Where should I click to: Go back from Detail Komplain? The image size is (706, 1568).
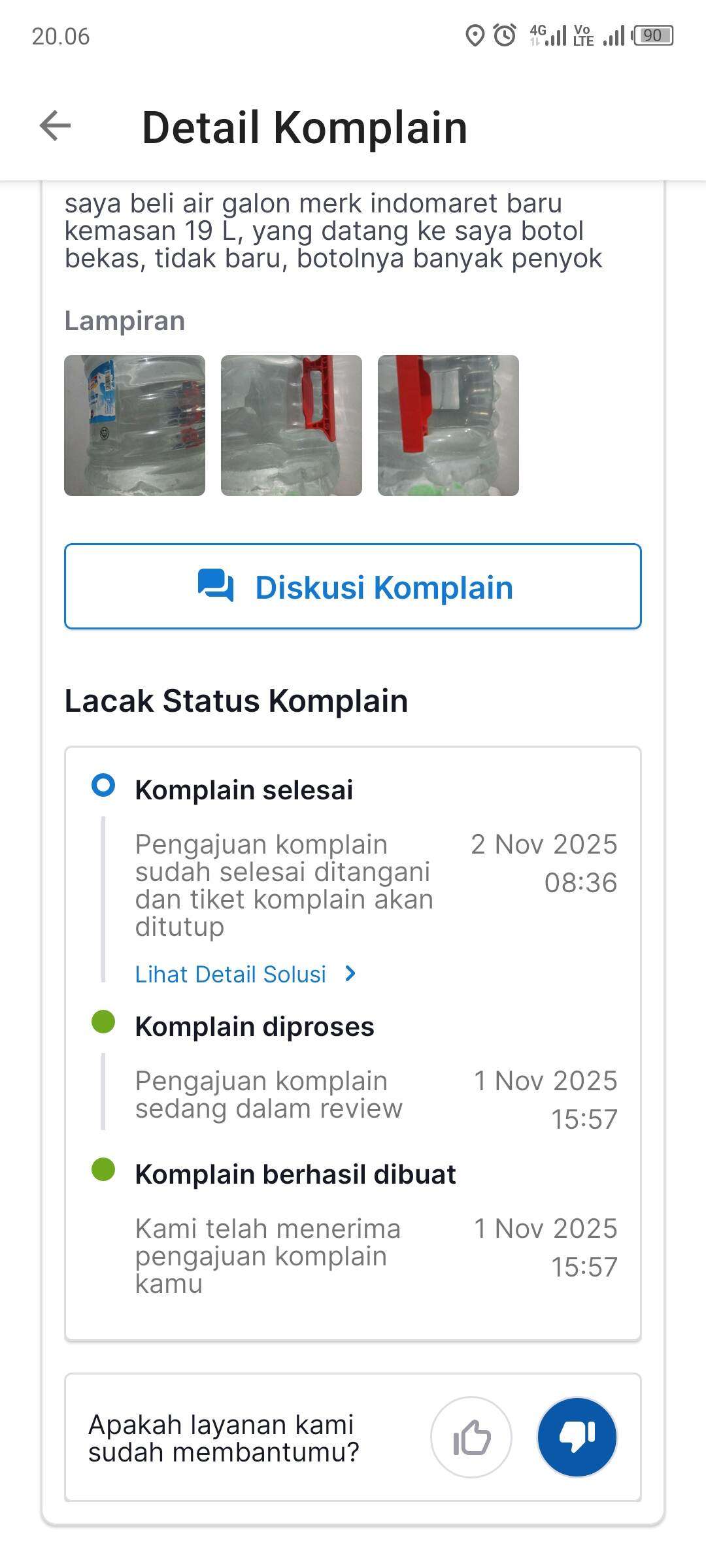55,125
